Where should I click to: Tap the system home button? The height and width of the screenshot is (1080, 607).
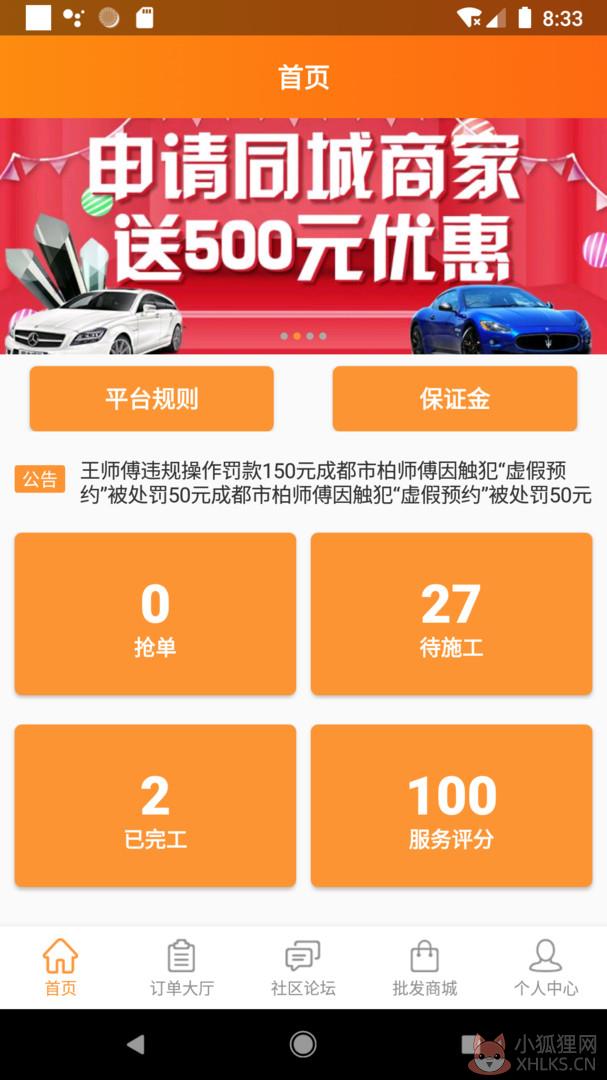[x=303, y=1044]
